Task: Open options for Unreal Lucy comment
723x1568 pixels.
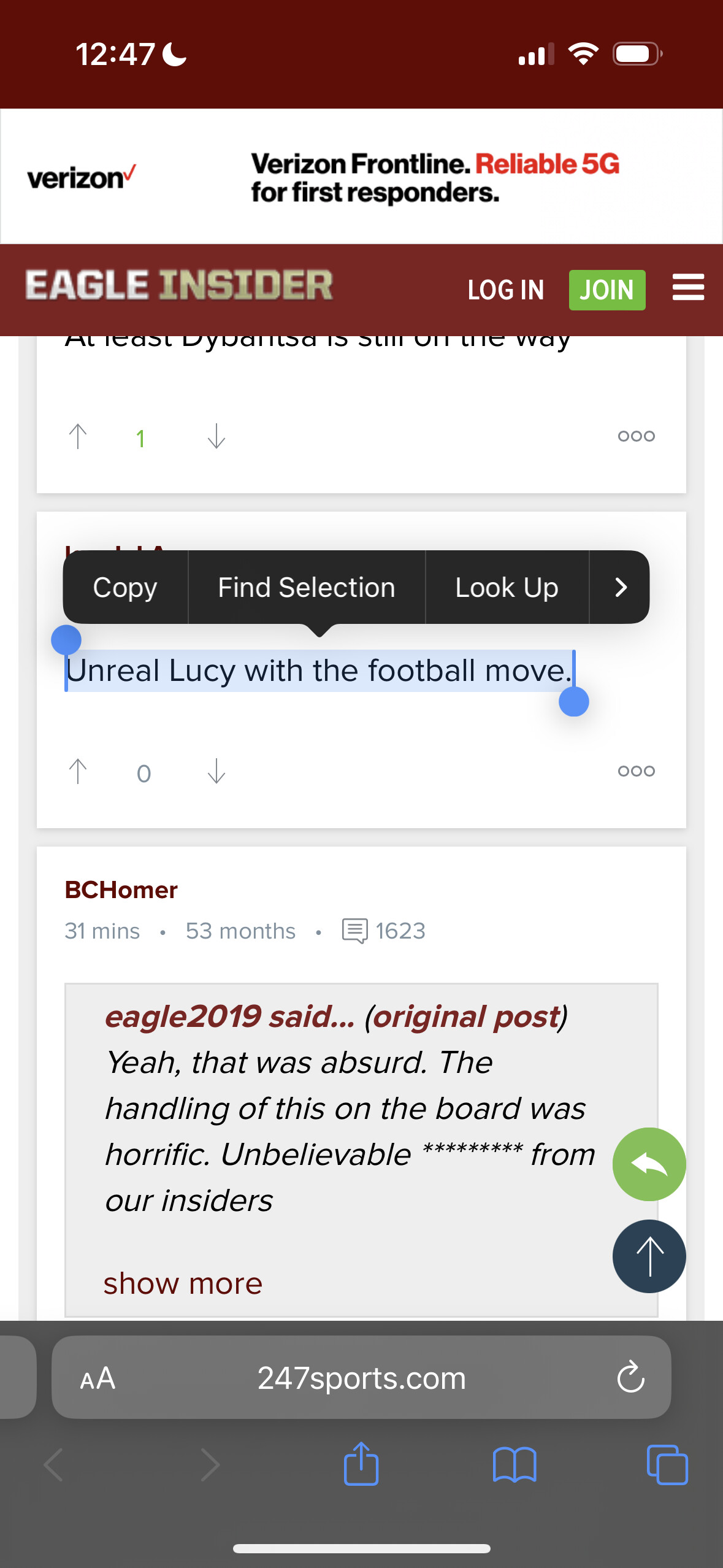Action: pos(637,771)
